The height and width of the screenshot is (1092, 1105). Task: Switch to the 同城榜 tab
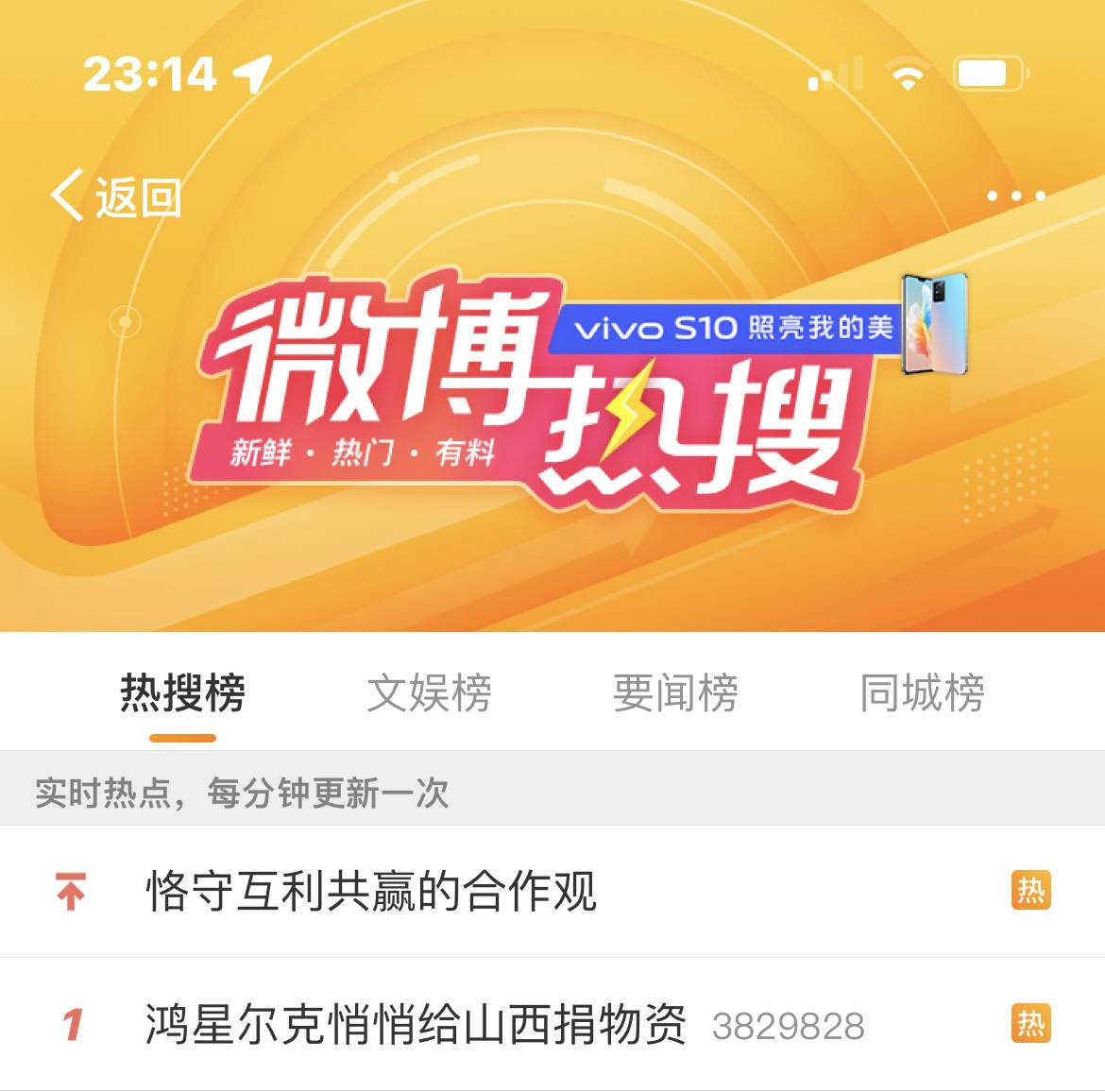click(922, 692)
